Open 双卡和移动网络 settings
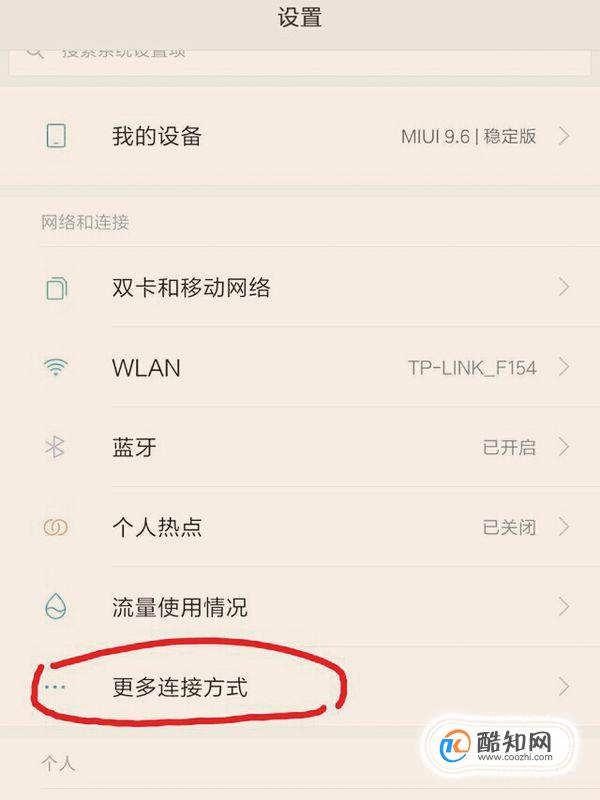600x800 pixels. coord(300,288)
